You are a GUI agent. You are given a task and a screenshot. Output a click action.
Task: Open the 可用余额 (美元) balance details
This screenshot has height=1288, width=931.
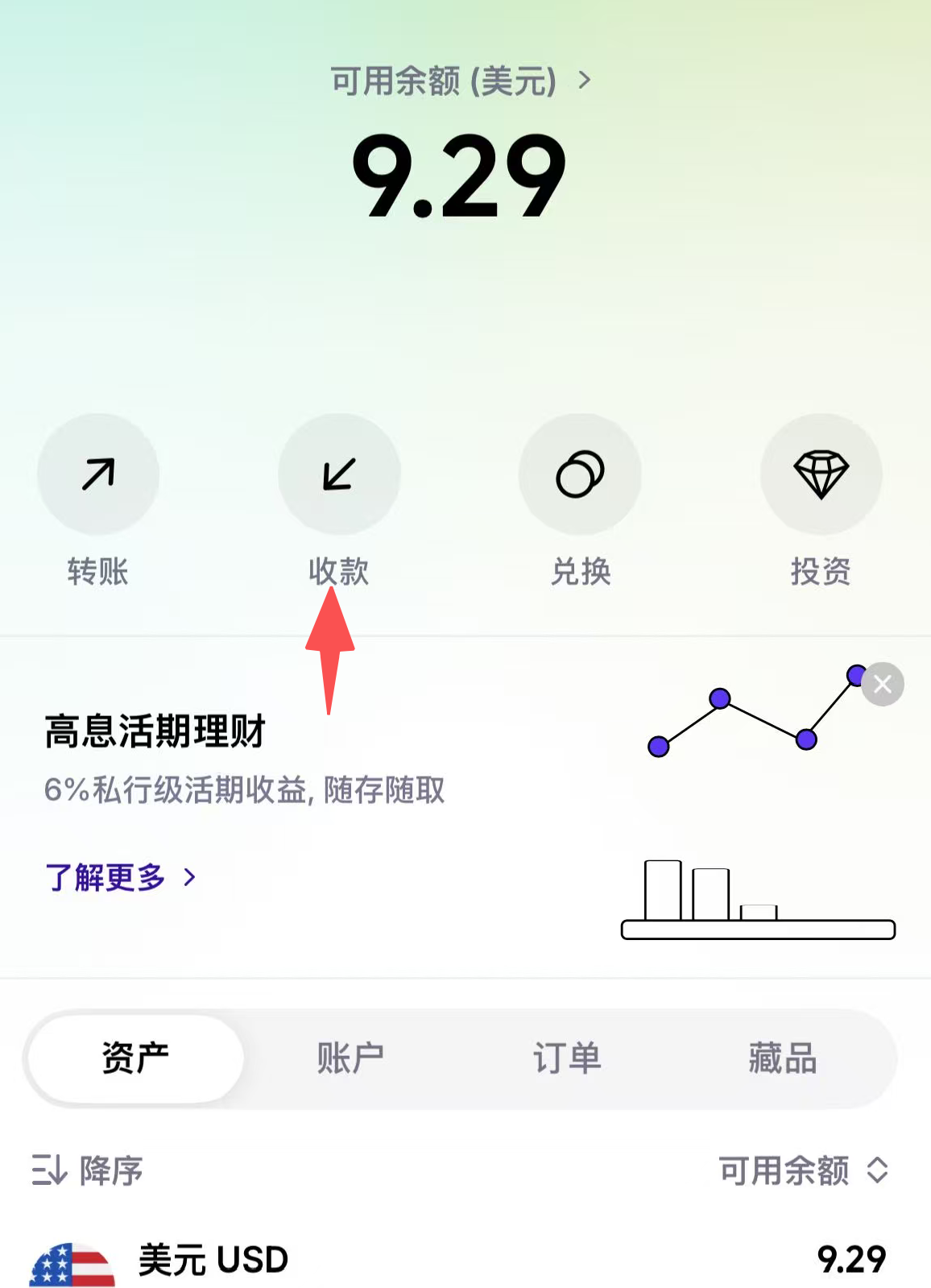point(460,81)
